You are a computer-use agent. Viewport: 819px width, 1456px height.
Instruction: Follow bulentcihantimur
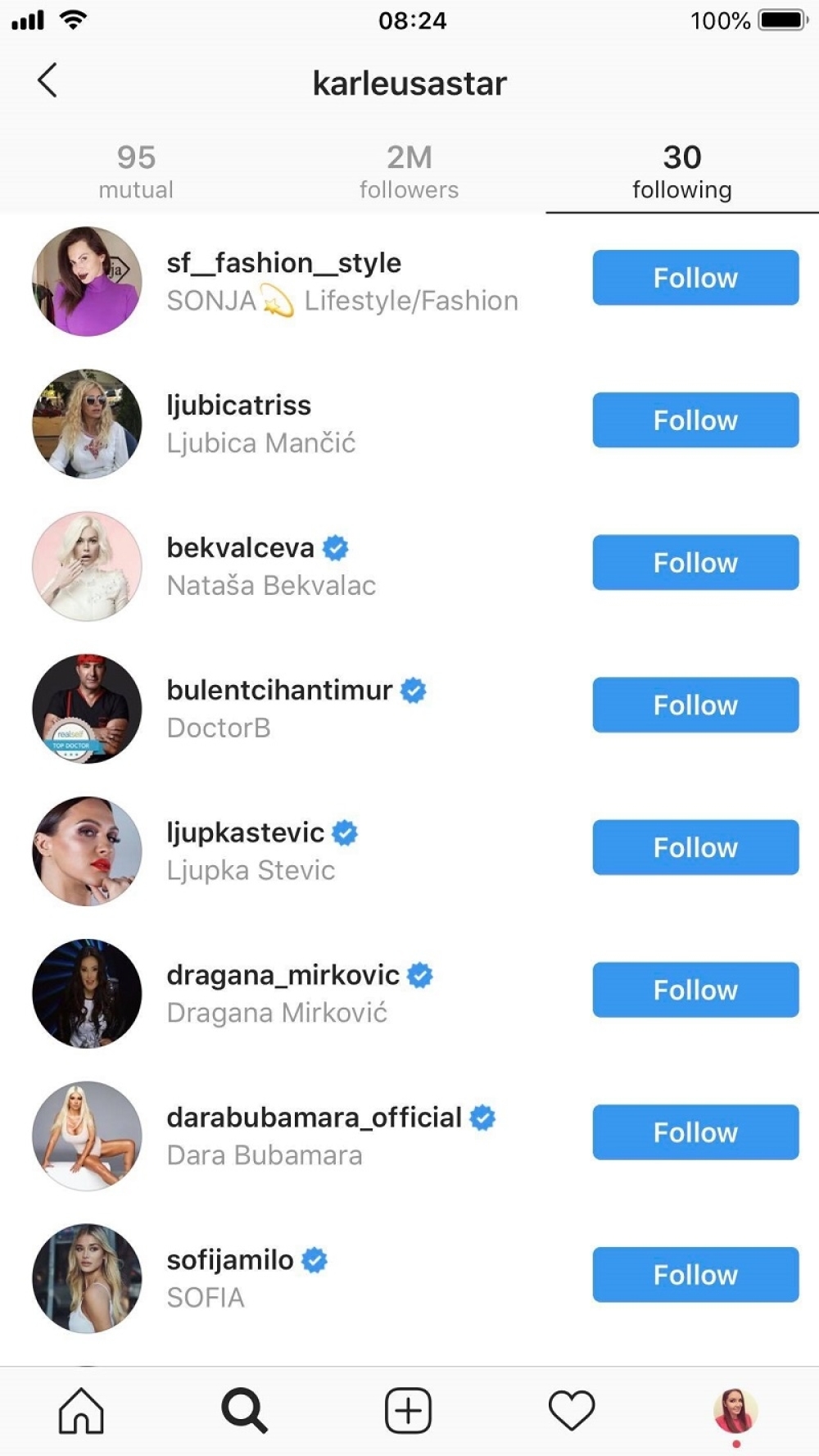[695, 705]
